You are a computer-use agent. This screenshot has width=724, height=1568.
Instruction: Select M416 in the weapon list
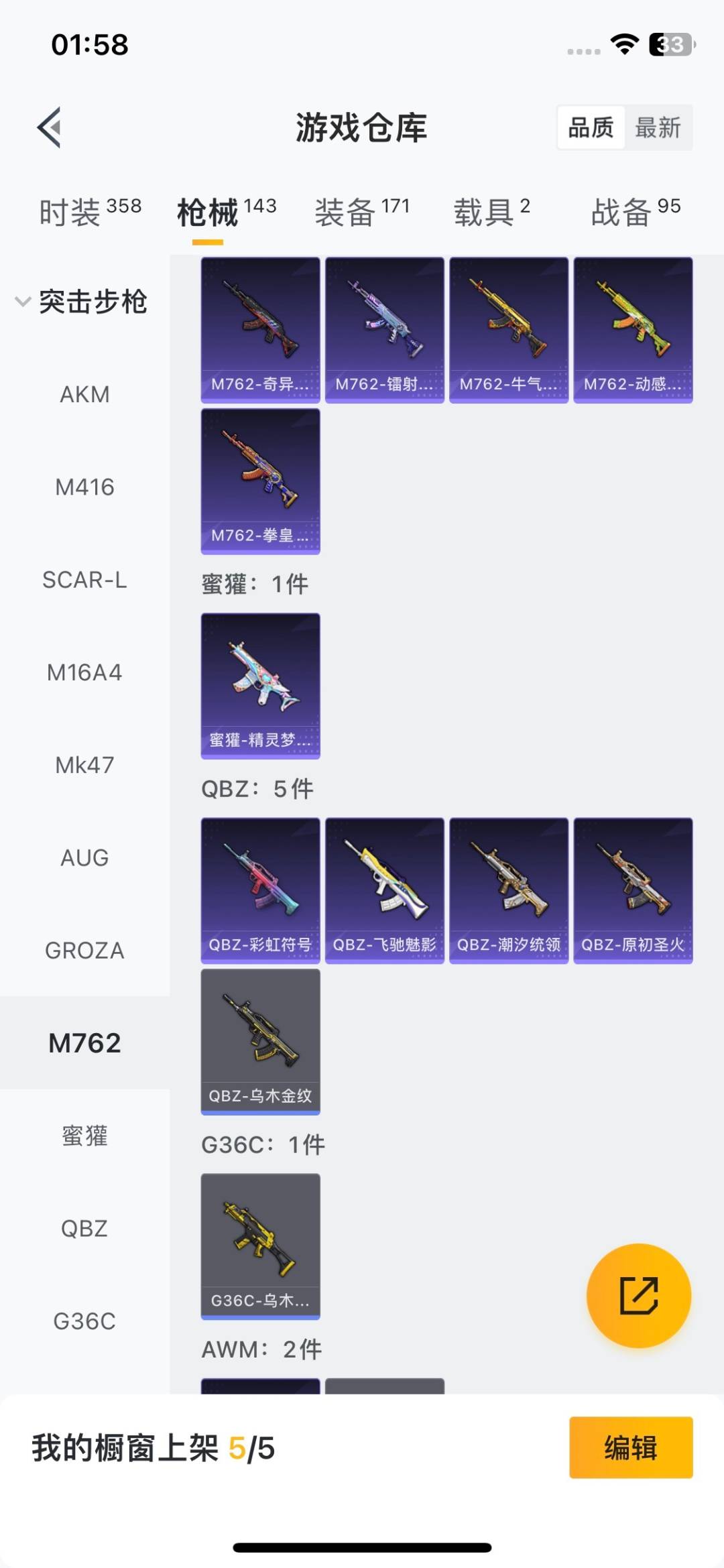[x=84, y=487]
